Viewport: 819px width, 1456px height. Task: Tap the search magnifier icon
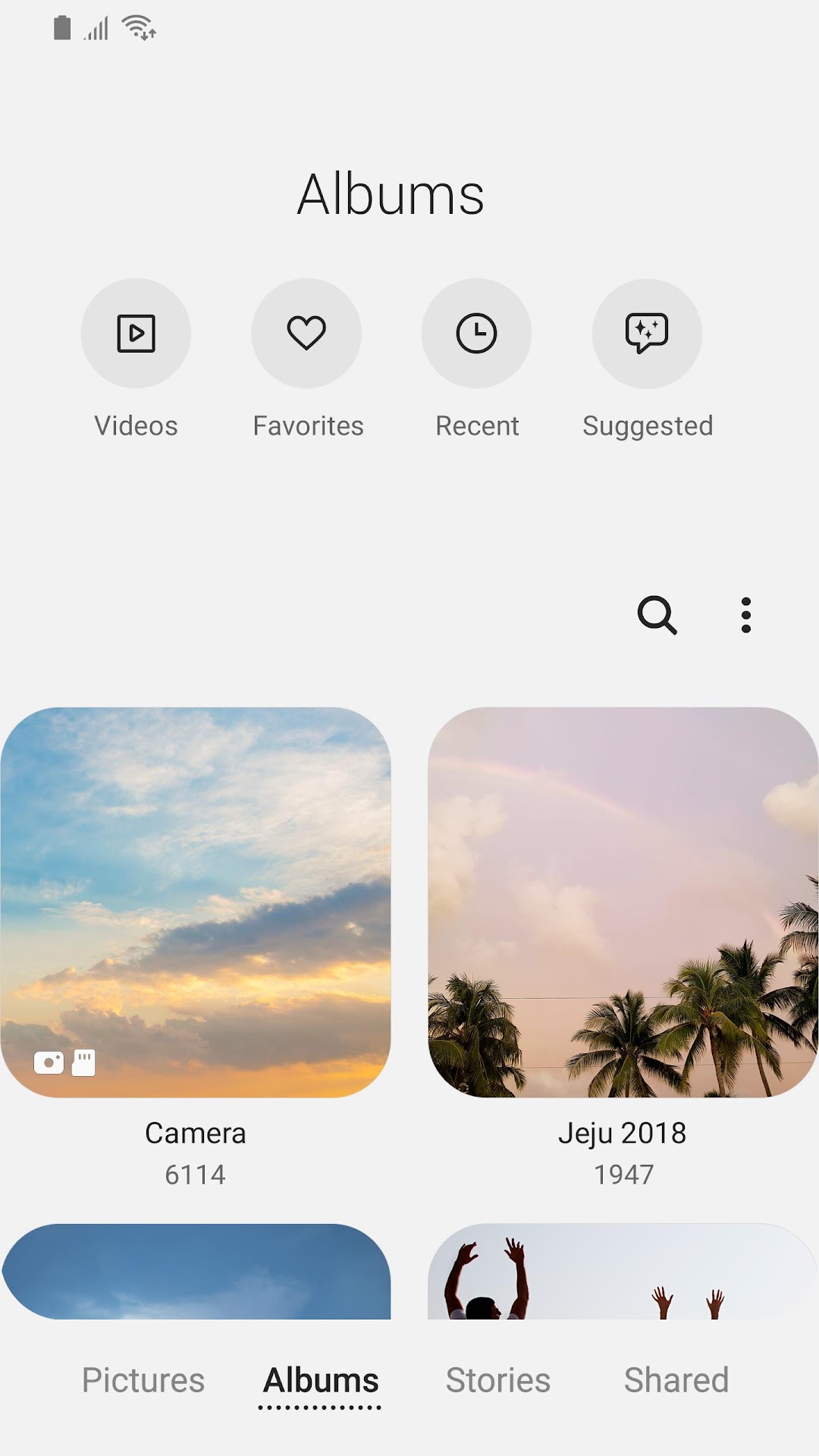[657, 615]
